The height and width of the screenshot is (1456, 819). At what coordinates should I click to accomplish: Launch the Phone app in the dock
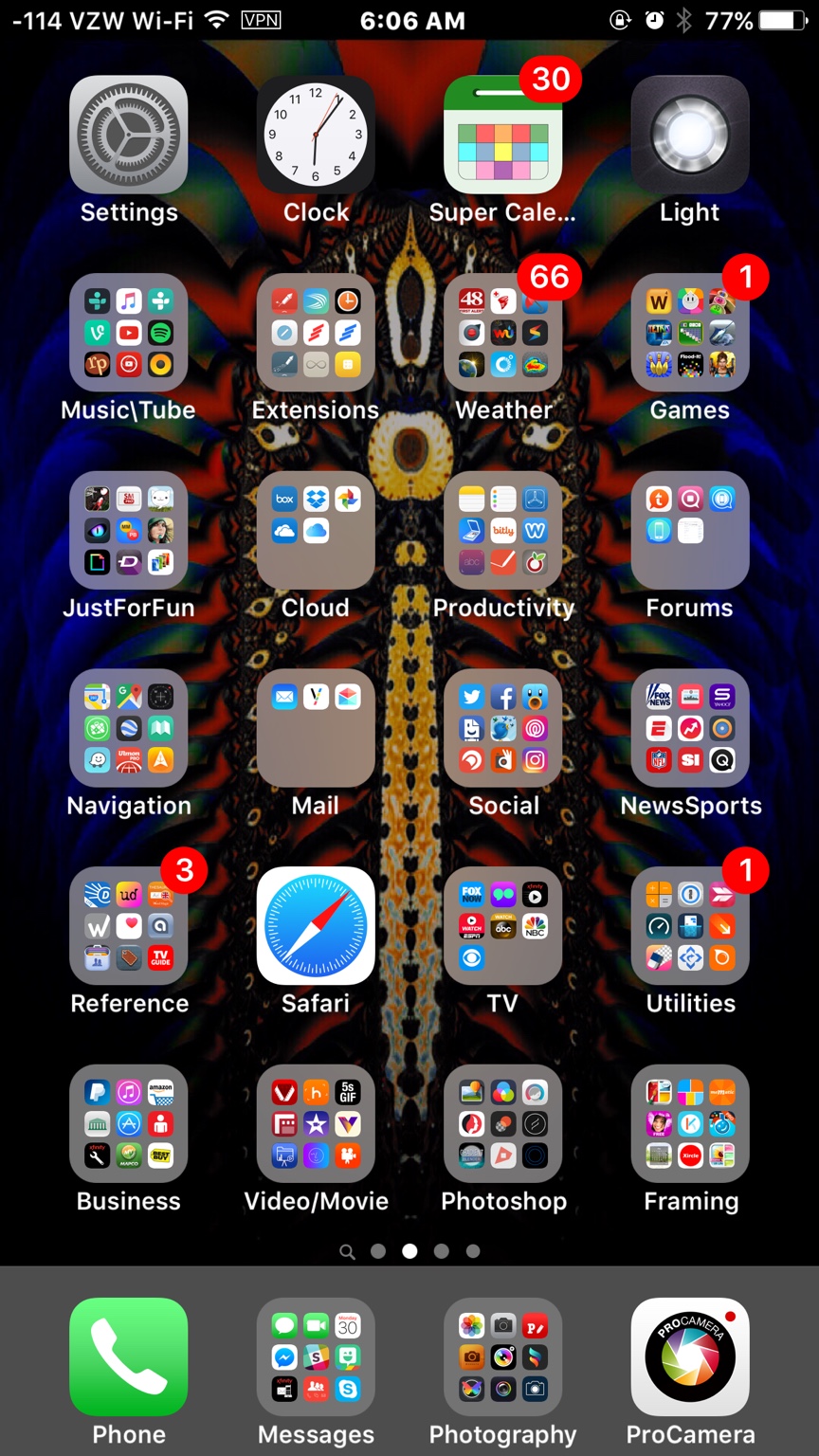(x=128, y=1356)
